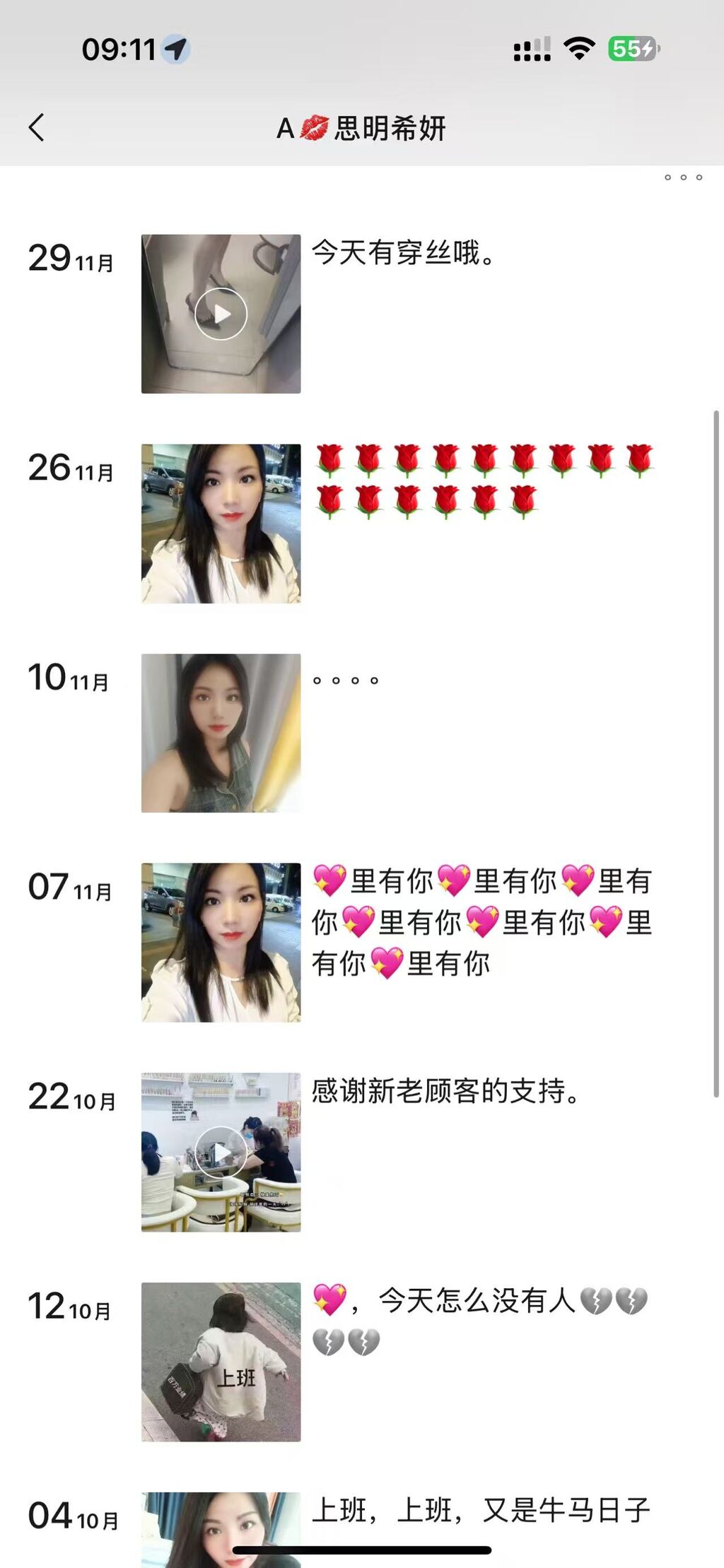The width and height of the screenshot is (724, 1568).
Task: Play the 22 Oct salon video
Action: pos(221,1152)
